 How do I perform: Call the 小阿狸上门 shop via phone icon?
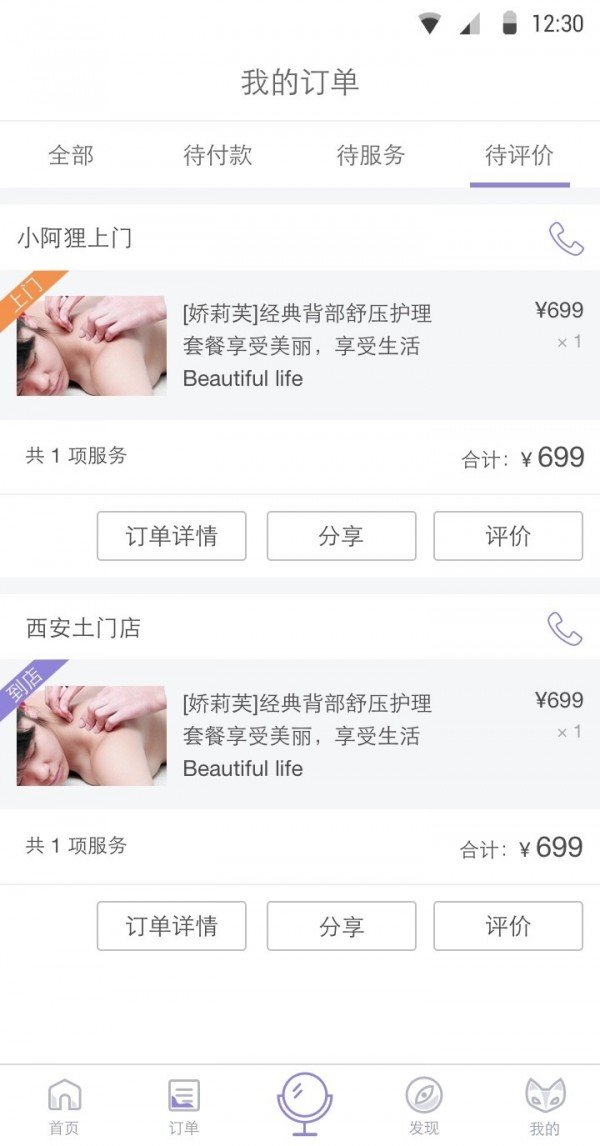(x=566, y=239)
